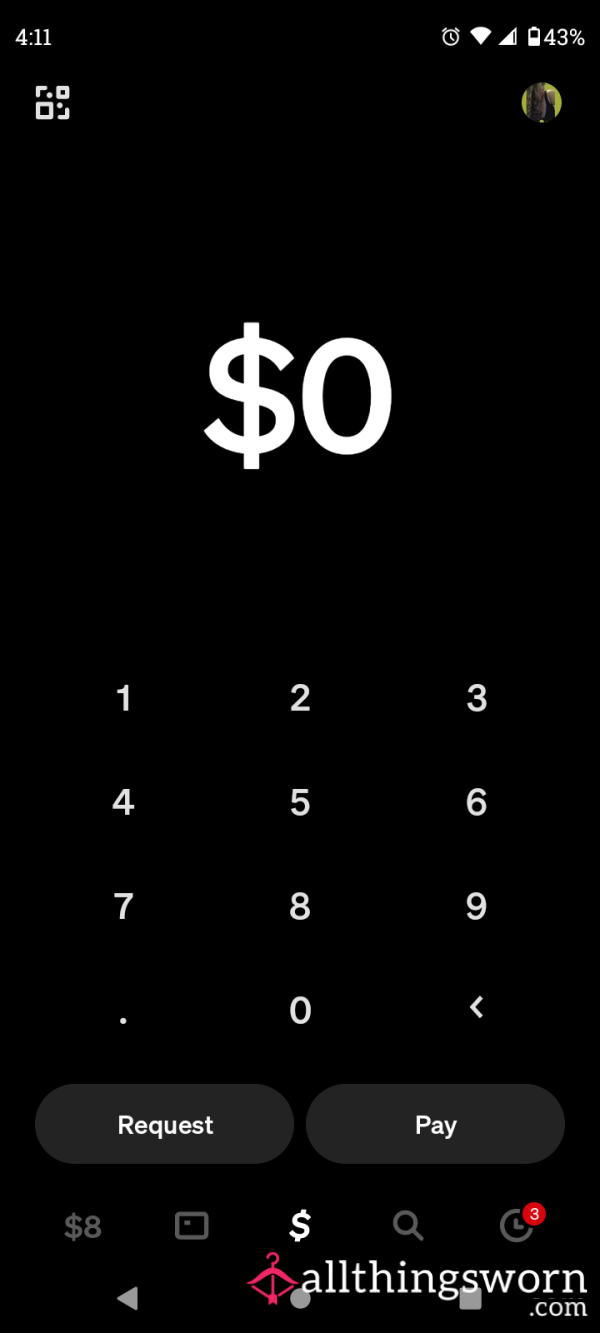Enter digit 9 on the keypad
The image size is (600, 1333).
[x=477, y=906]
